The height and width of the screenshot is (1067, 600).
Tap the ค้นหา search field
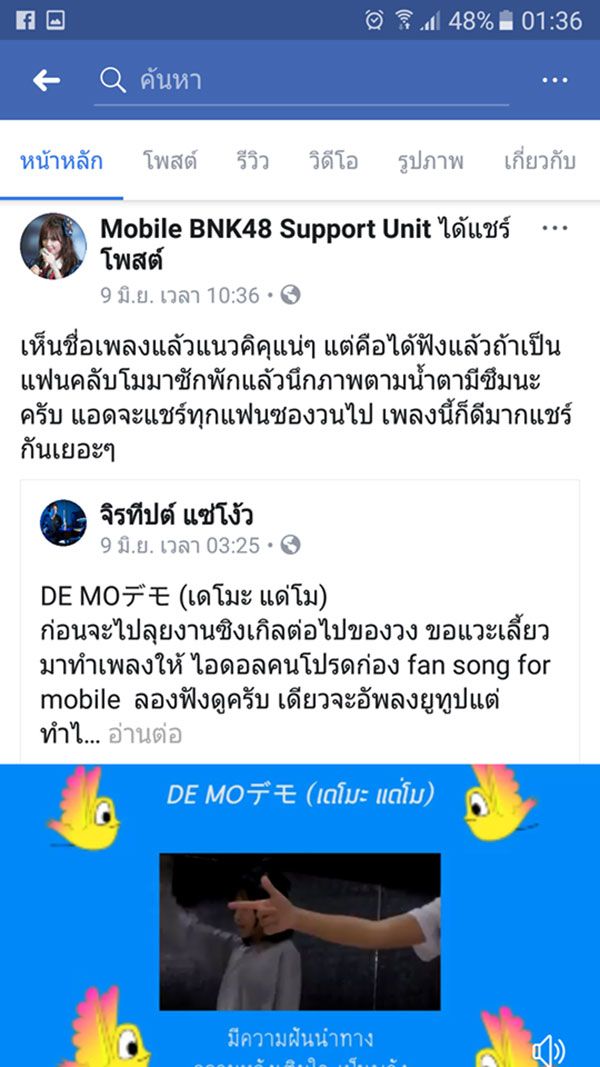click(300, 81)
